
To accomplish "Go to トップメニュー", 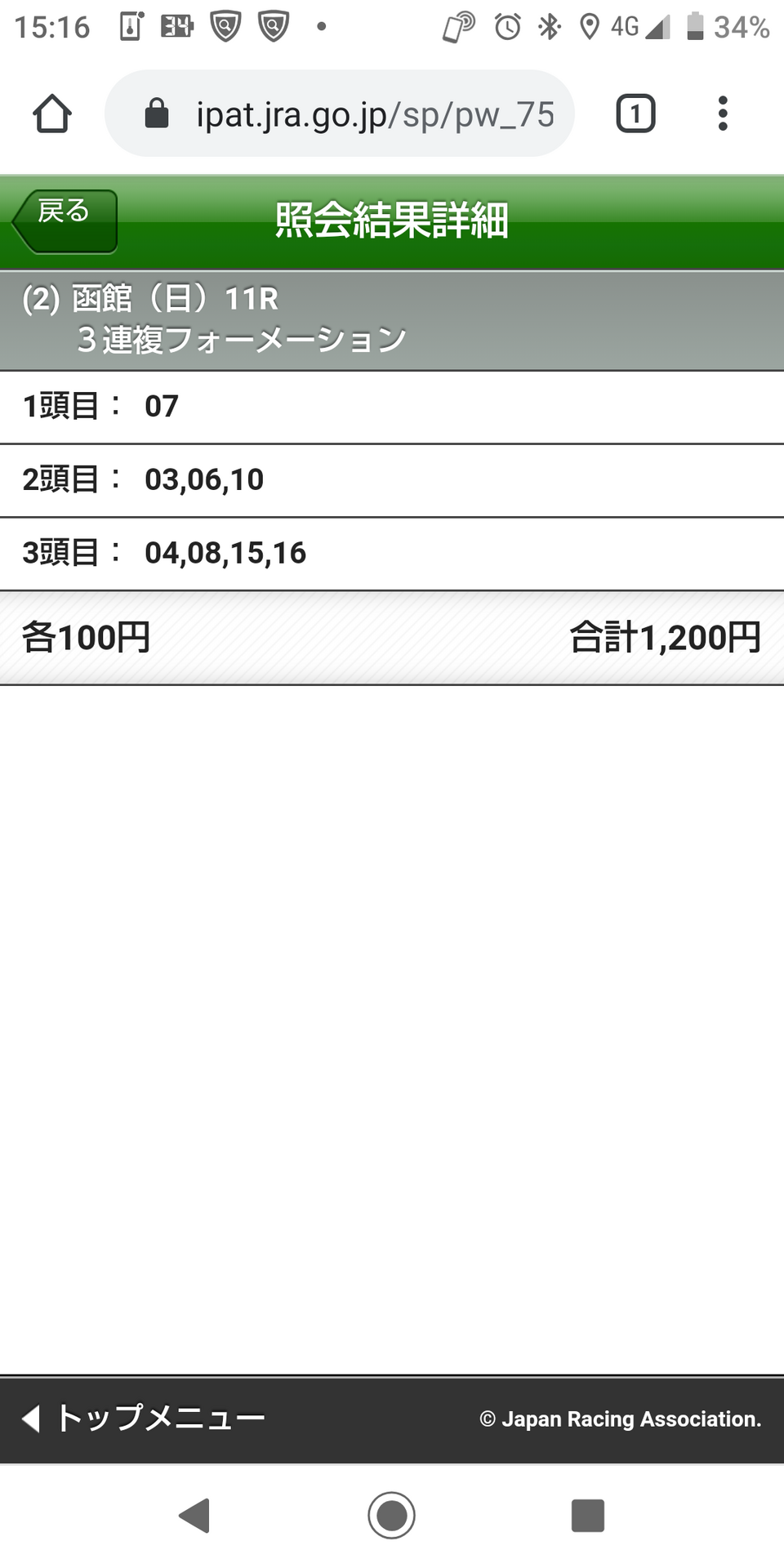I will [x=144, y=1419].
